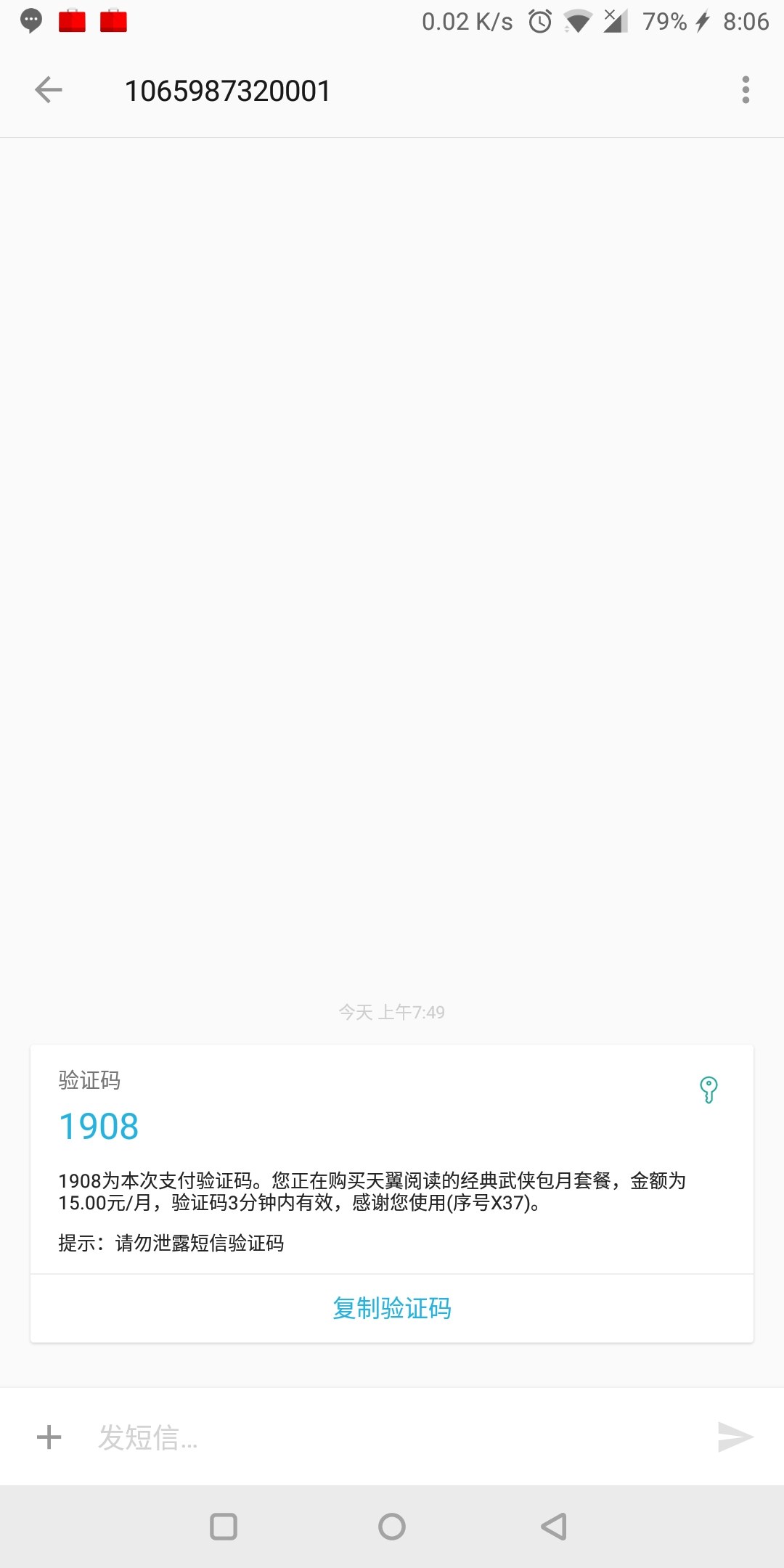Image resolution: width=784 pixels, height=1568 pixels.
Task: Tap the plus icon to add attachment
Action: point(49,1437)
